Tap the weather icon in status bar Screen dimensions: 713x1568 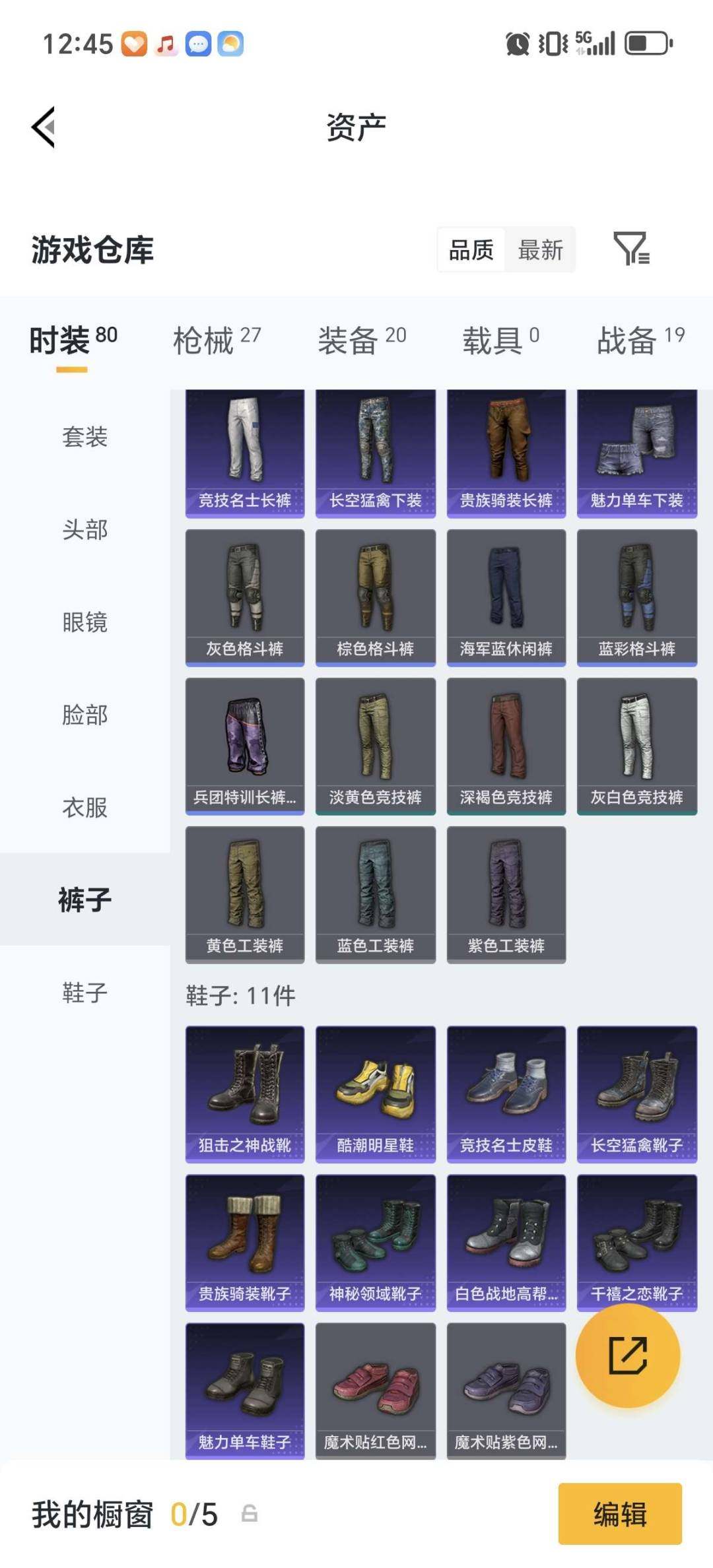coord(230,44)
